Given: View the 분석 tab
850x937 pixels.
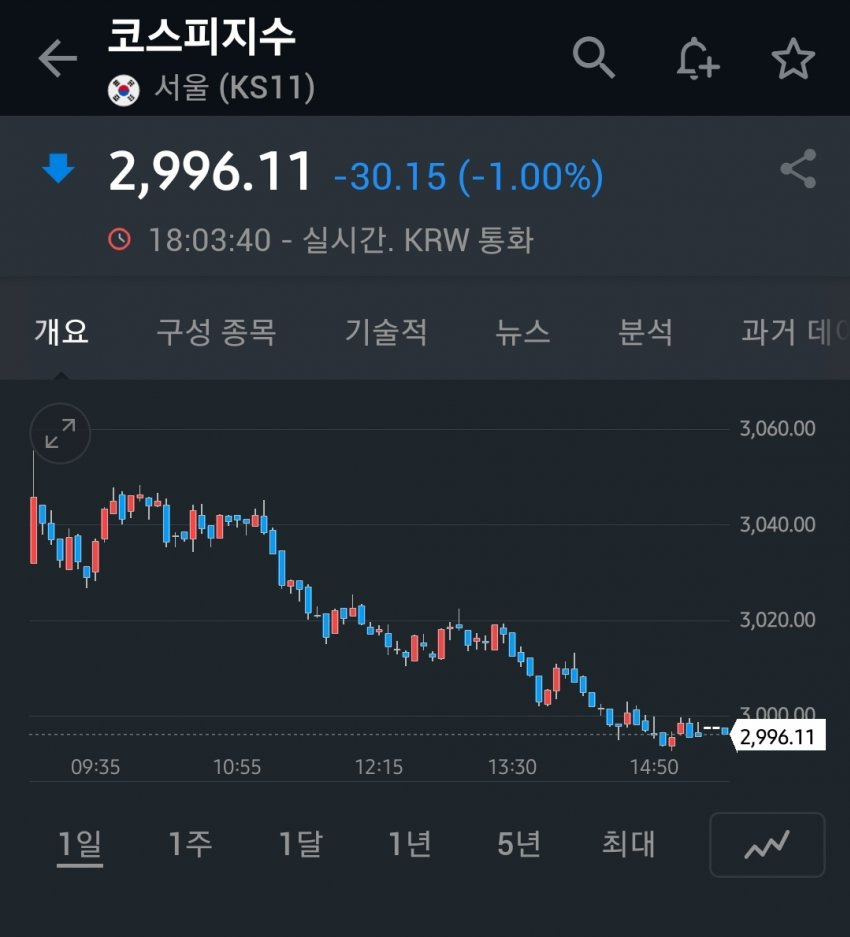Looking at the screenshot, I should tap(646, 331).
